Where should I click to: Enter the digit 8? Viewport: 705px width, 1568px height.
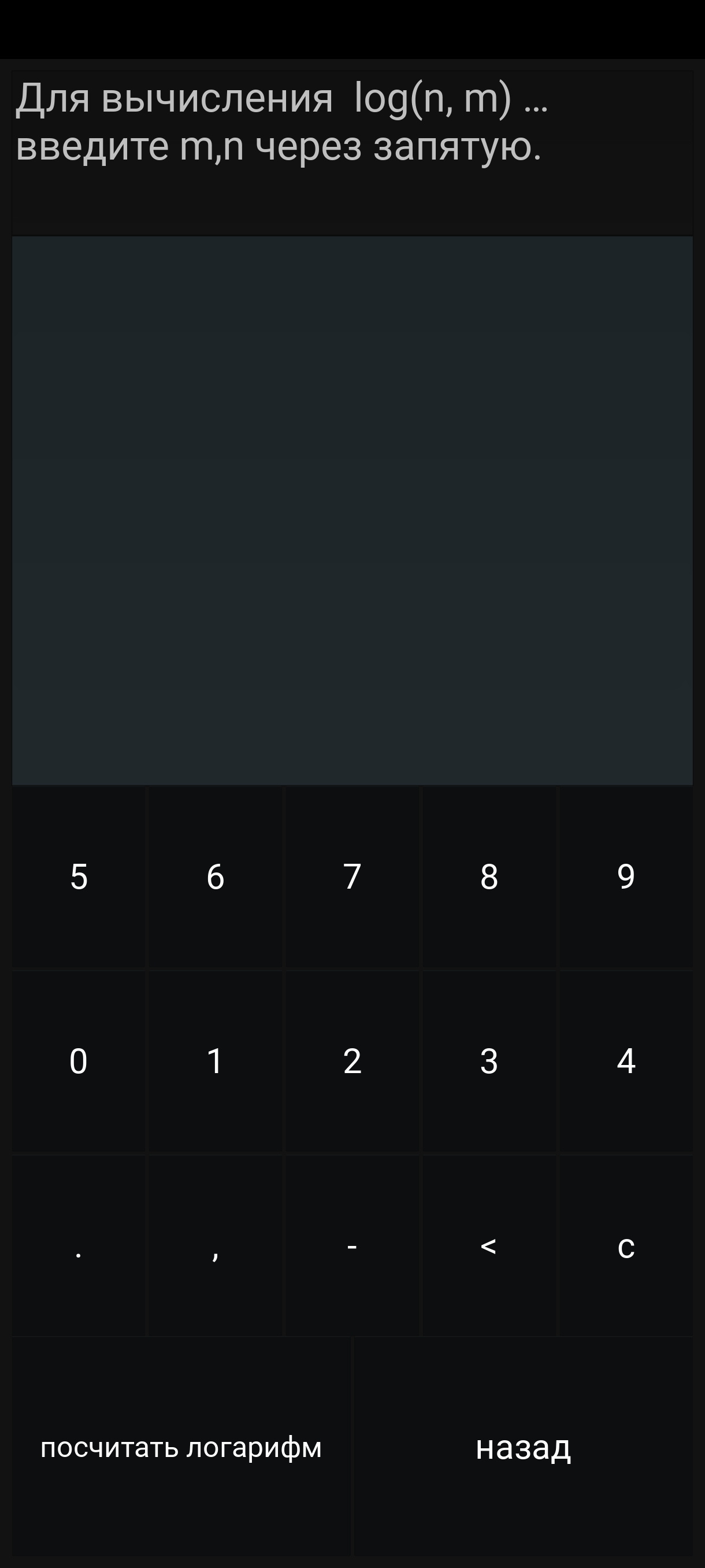coord(489,877)
